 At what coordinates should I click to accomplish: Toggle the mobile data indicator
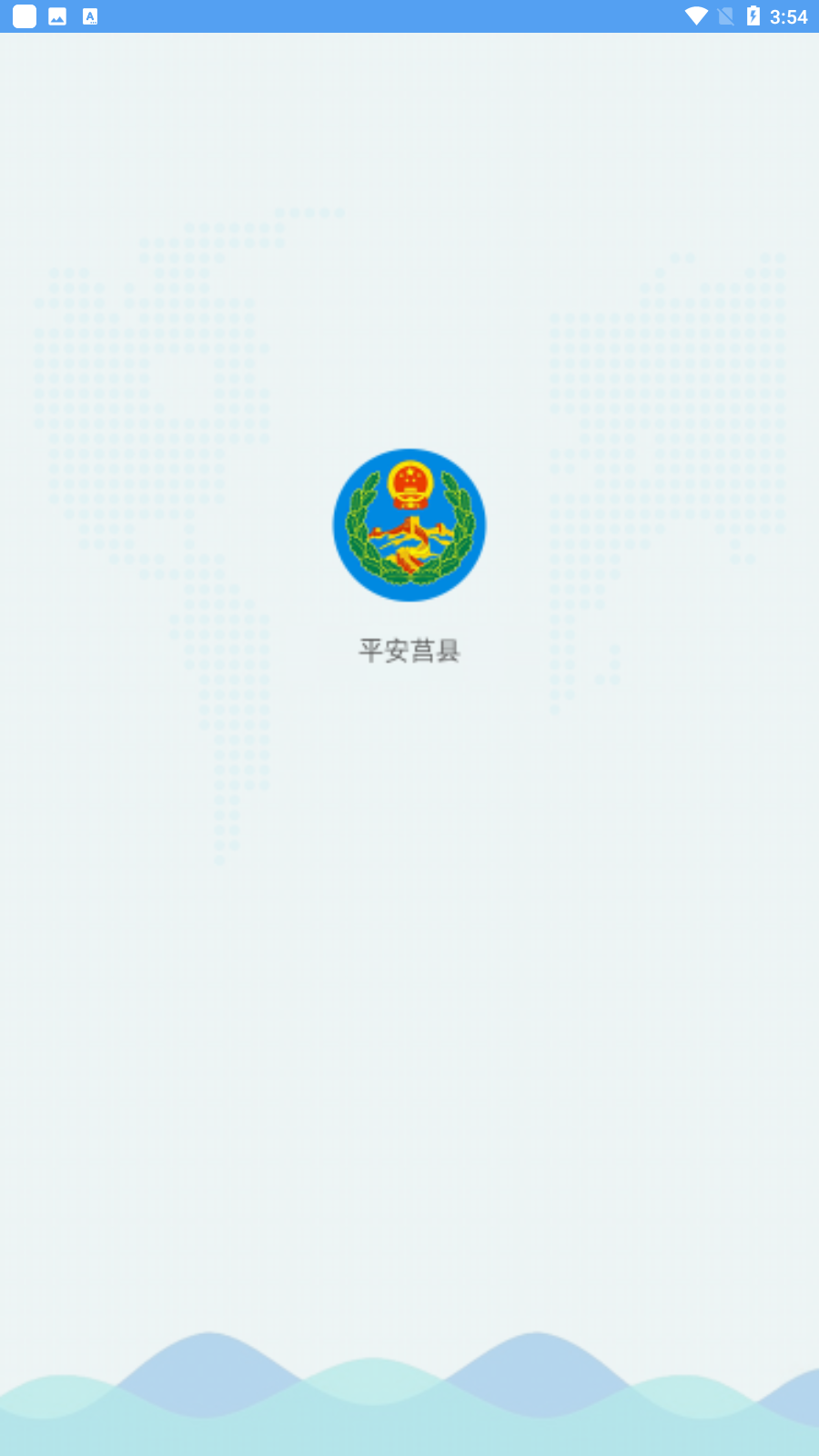725,15
